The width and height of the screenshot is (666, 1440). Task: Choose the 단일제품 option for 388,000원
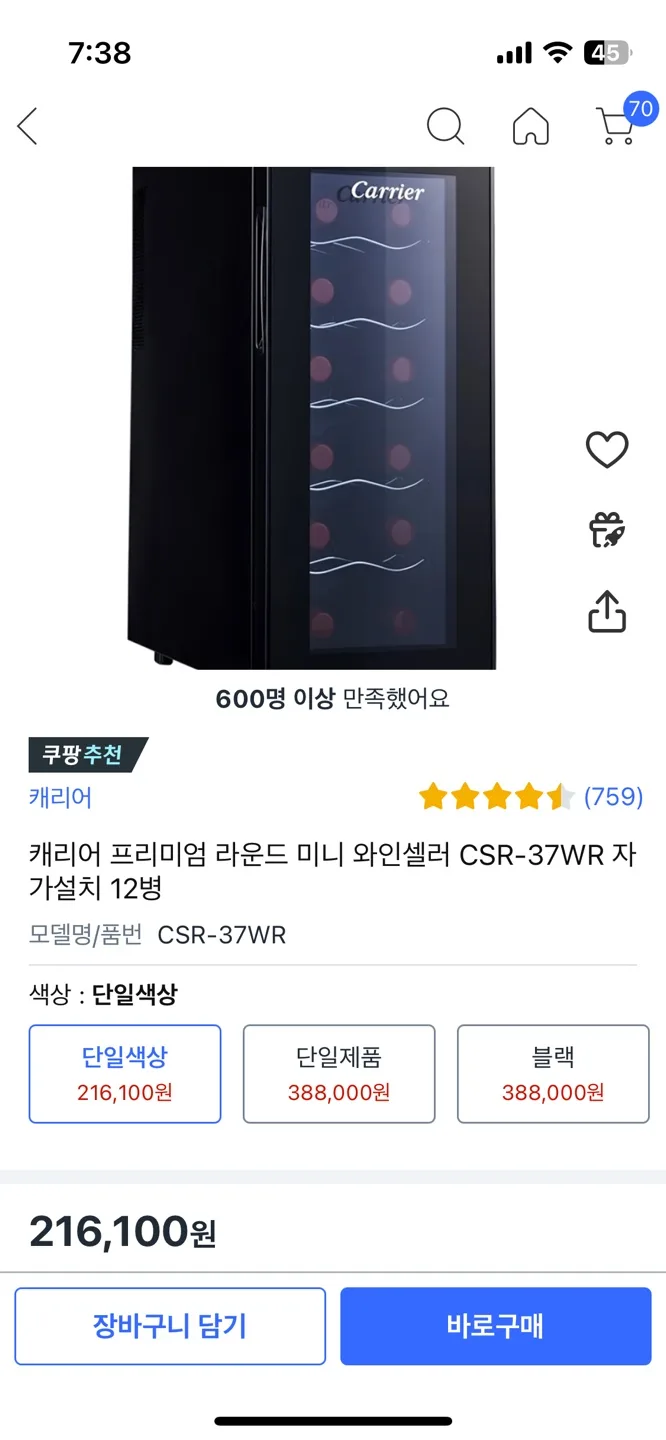(x=339, y=1073)
